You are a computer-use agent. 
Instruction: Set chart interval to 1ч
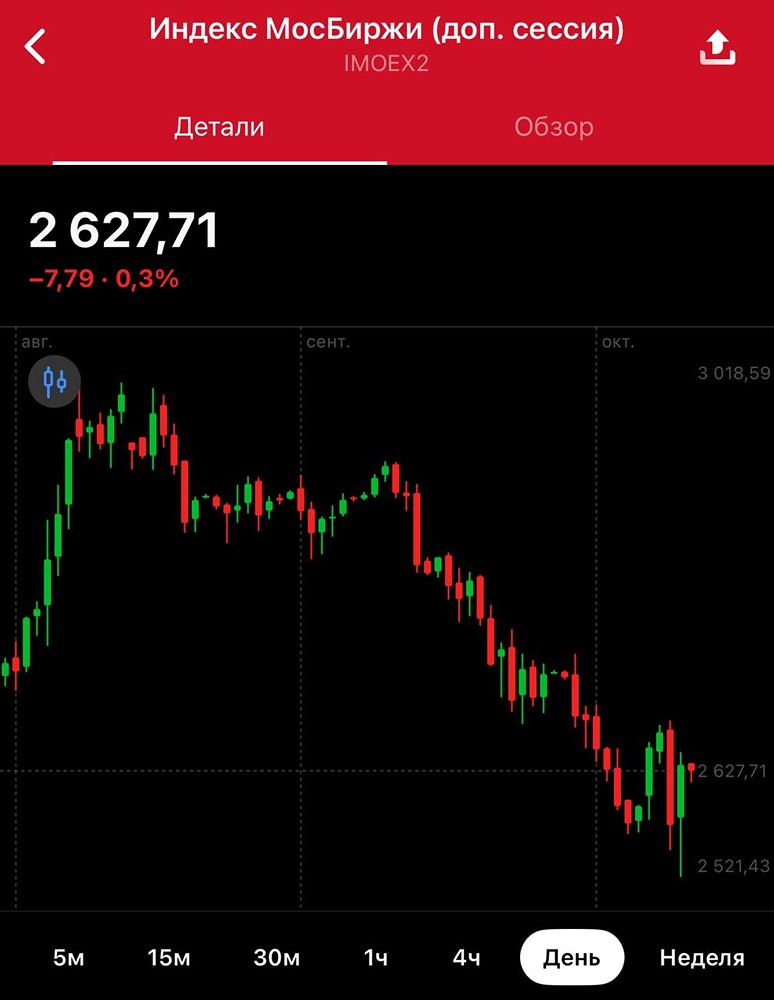click(375, 957)
